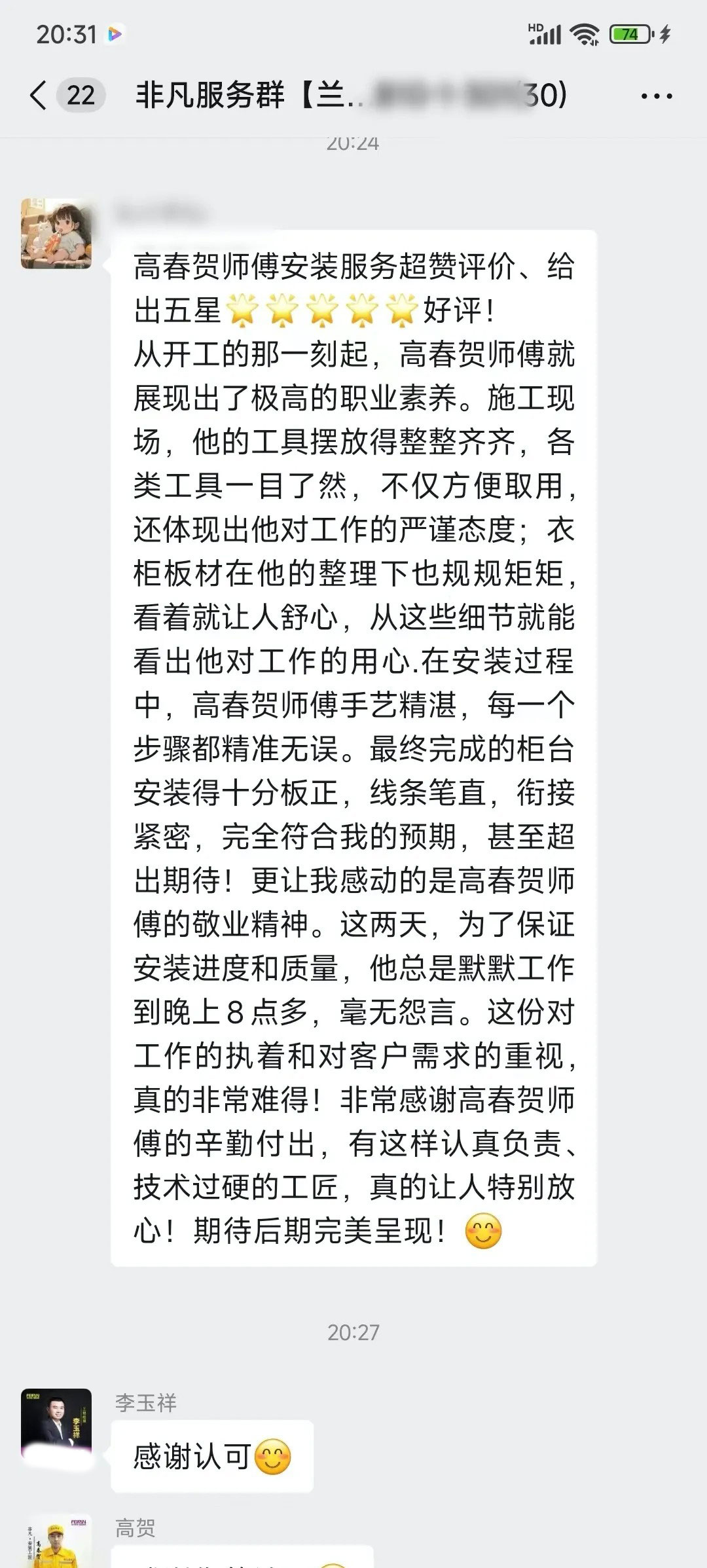The width and height of the screenshot is (707, 1568).
Task: Open 高贺's profile avatar
Action: (x=56, y=1542)
